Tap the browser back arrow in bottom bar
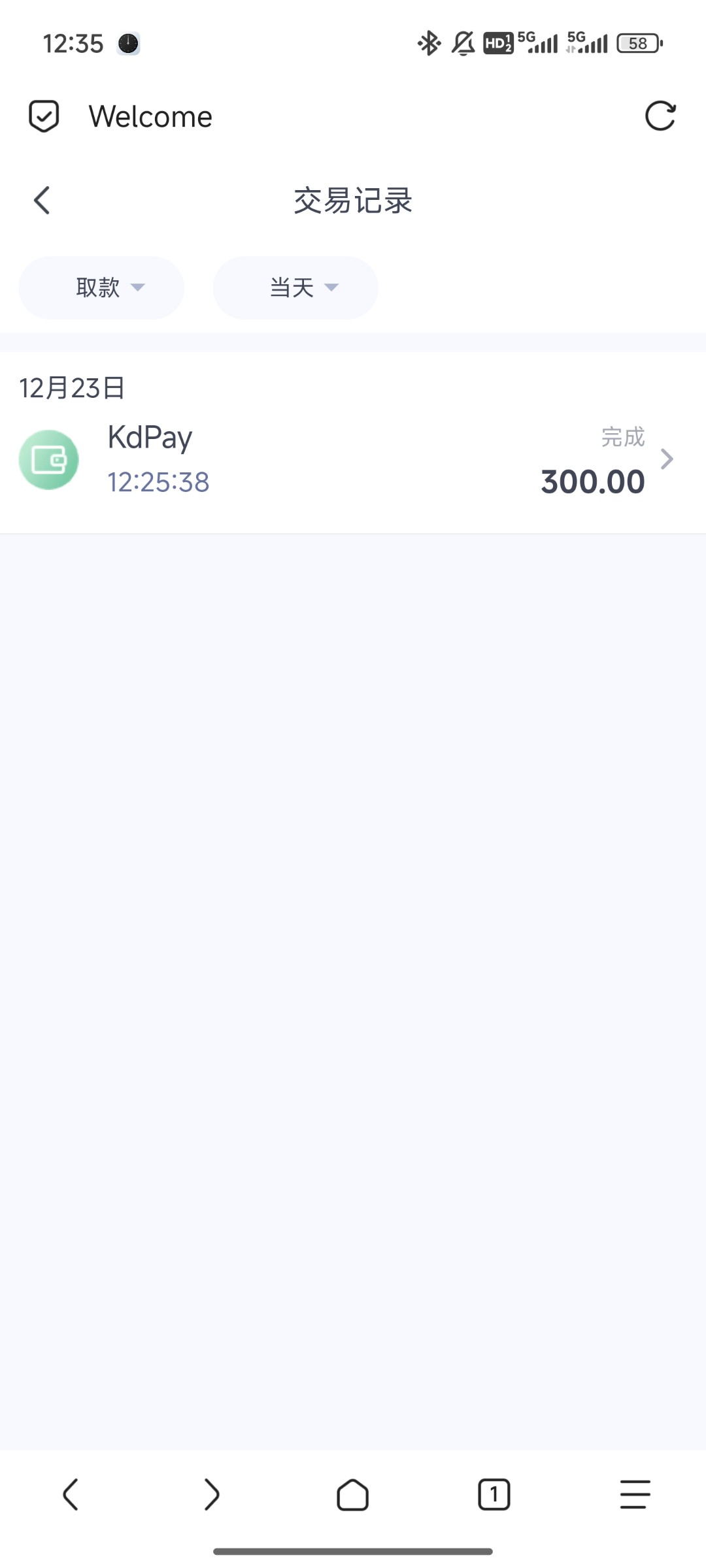 (x=71, y=1495)
